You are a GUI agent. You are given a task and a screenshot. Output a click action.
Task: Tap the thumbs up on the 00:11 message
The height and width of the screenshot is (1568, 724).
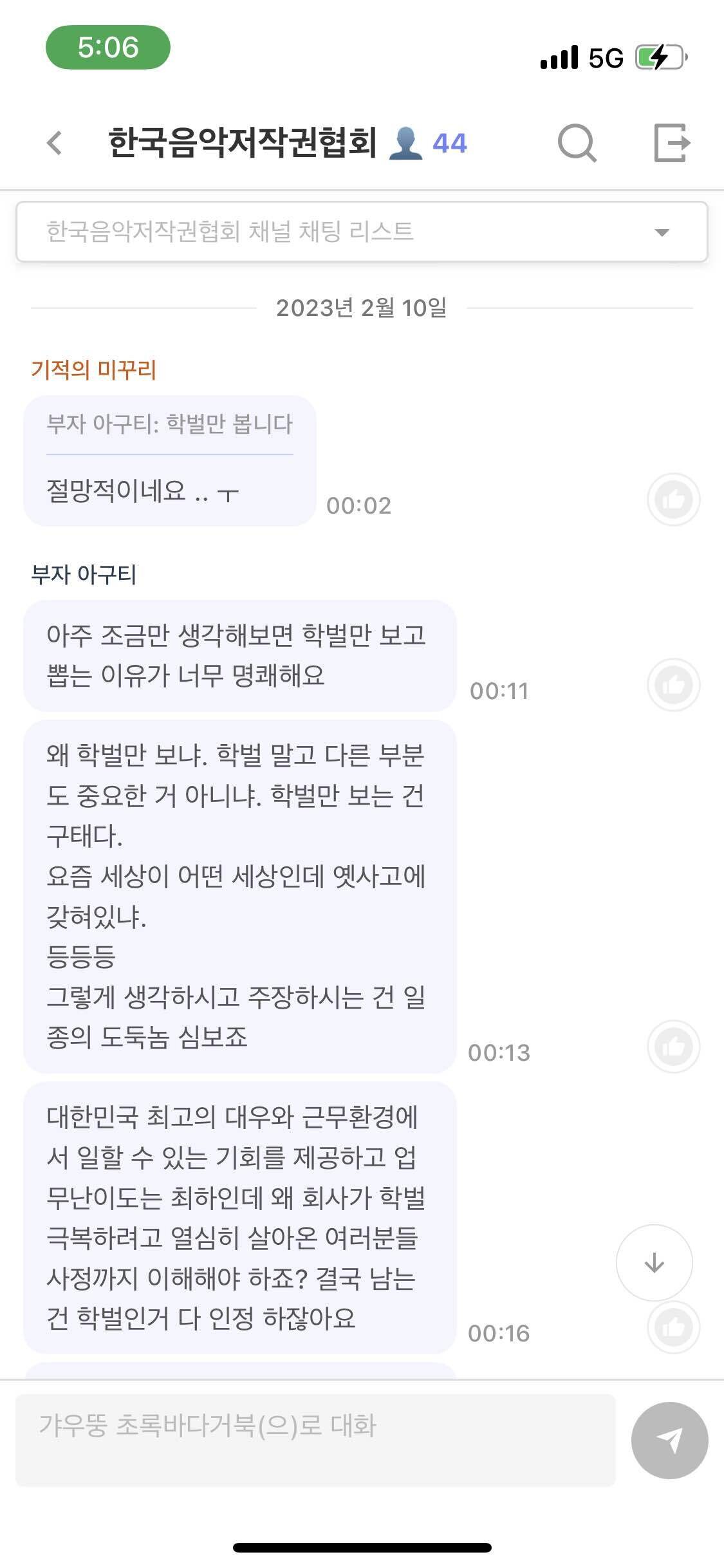click(x=673, y=685)
